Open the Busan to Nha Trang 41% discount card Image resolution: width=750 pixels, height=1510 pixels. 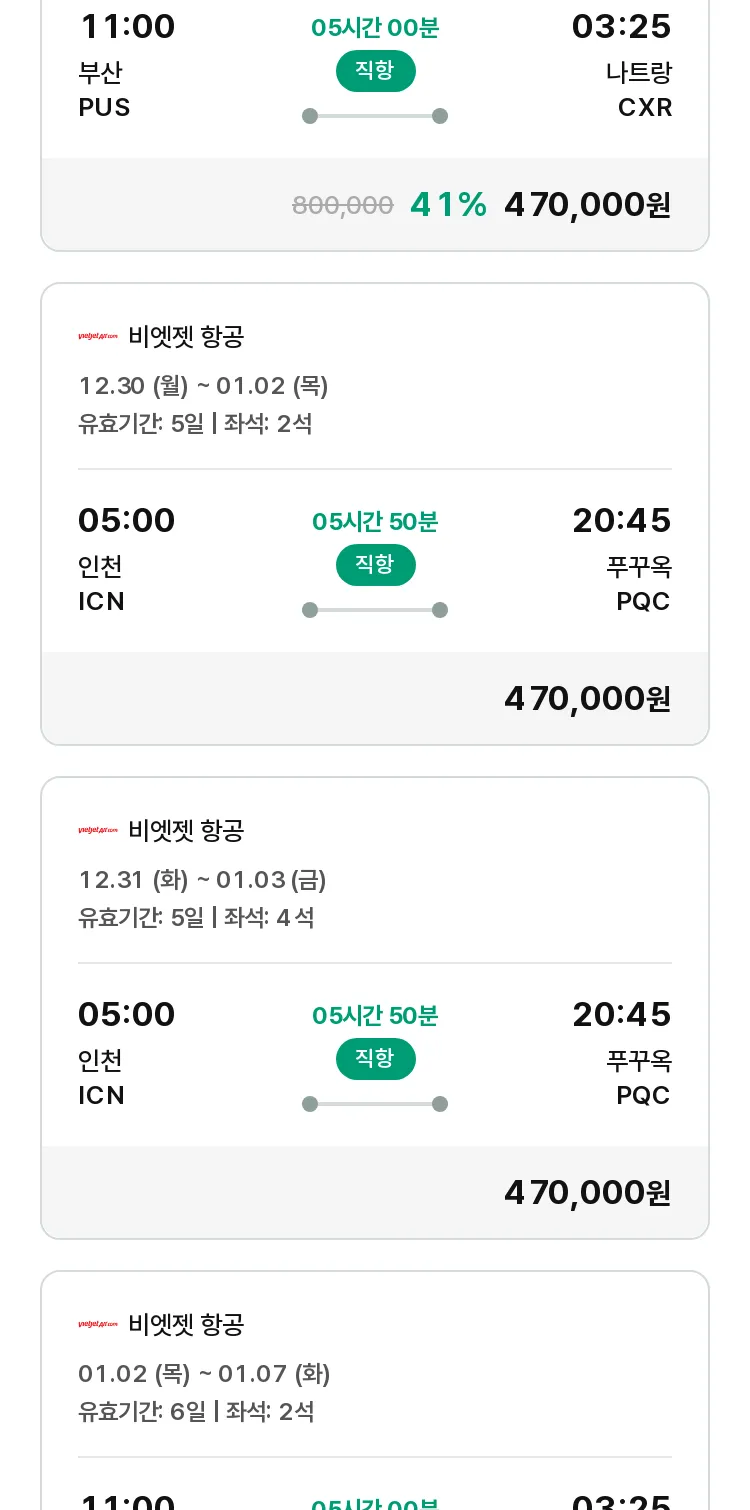(375, 125)
